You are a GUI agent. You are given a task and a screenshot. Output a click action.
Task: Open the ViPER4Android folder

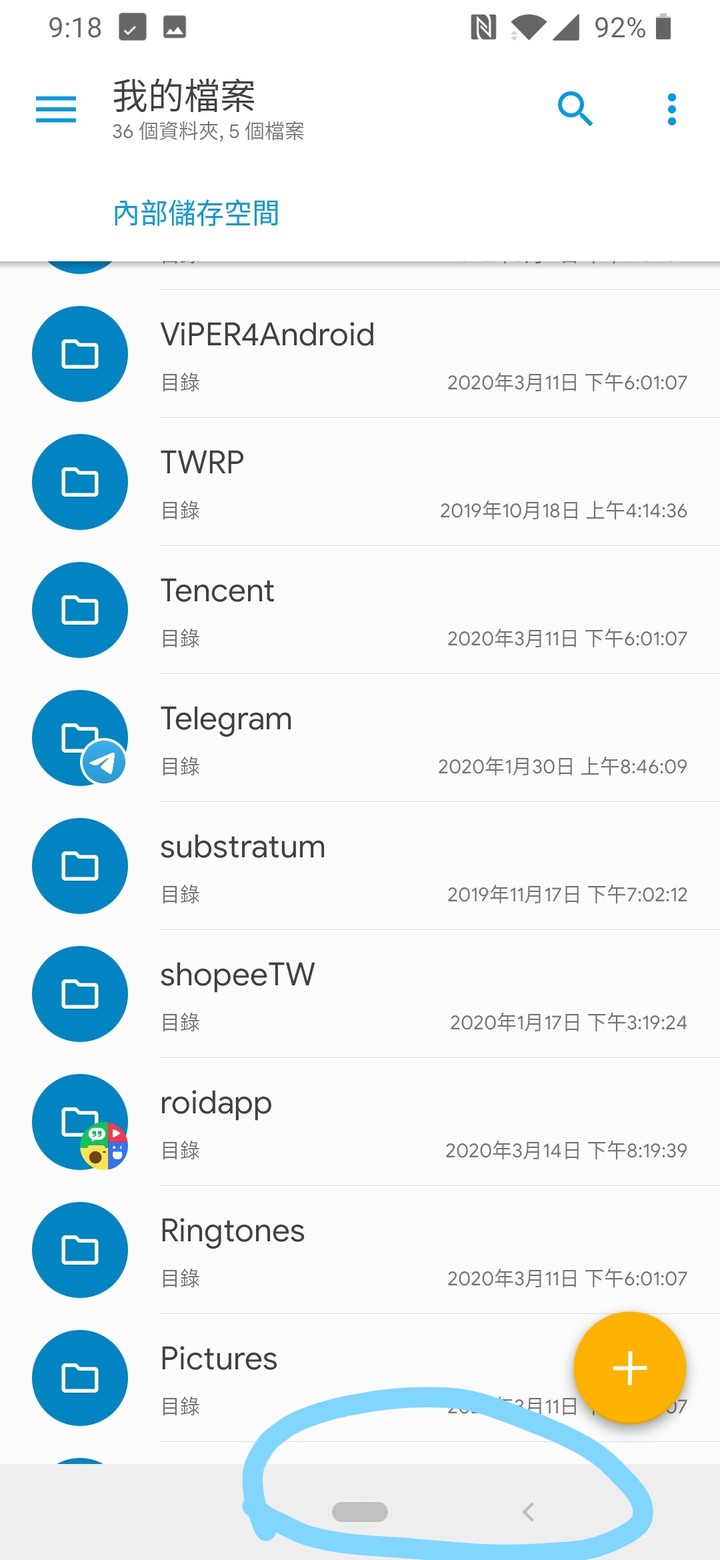(x=360, y=354)
